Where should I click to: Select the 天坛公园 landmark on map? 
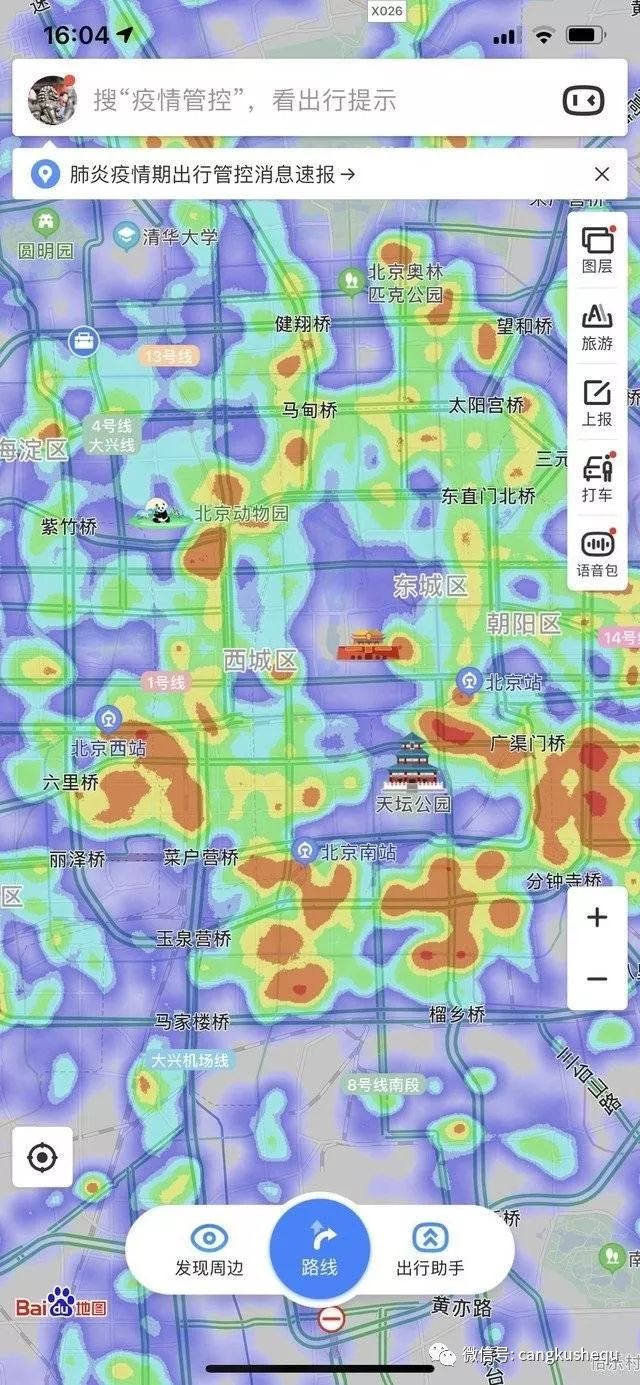click(x=412, y=765)
